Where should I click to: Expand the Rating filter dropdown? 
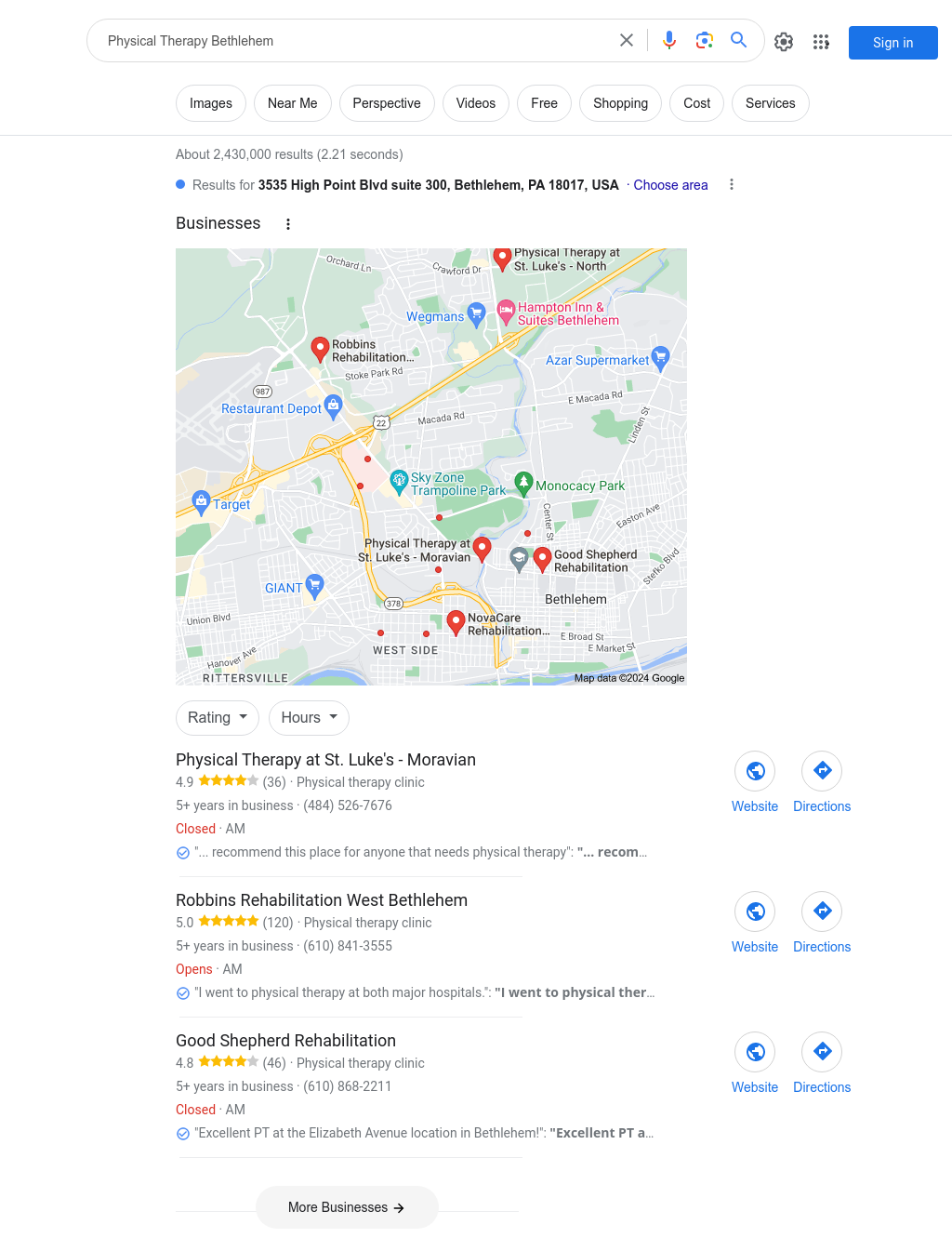click(217, 718)
